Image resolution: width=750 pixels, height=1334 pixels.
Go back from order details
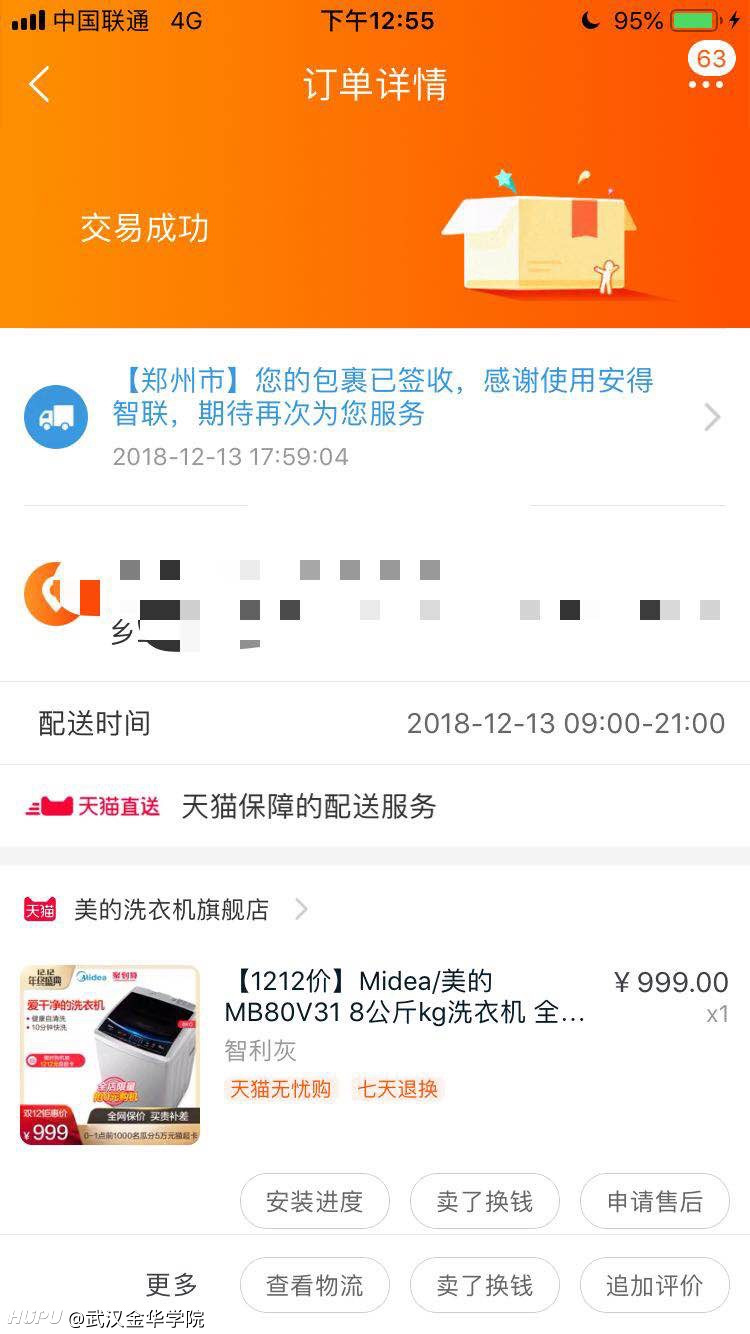click(x=39, y=85)
